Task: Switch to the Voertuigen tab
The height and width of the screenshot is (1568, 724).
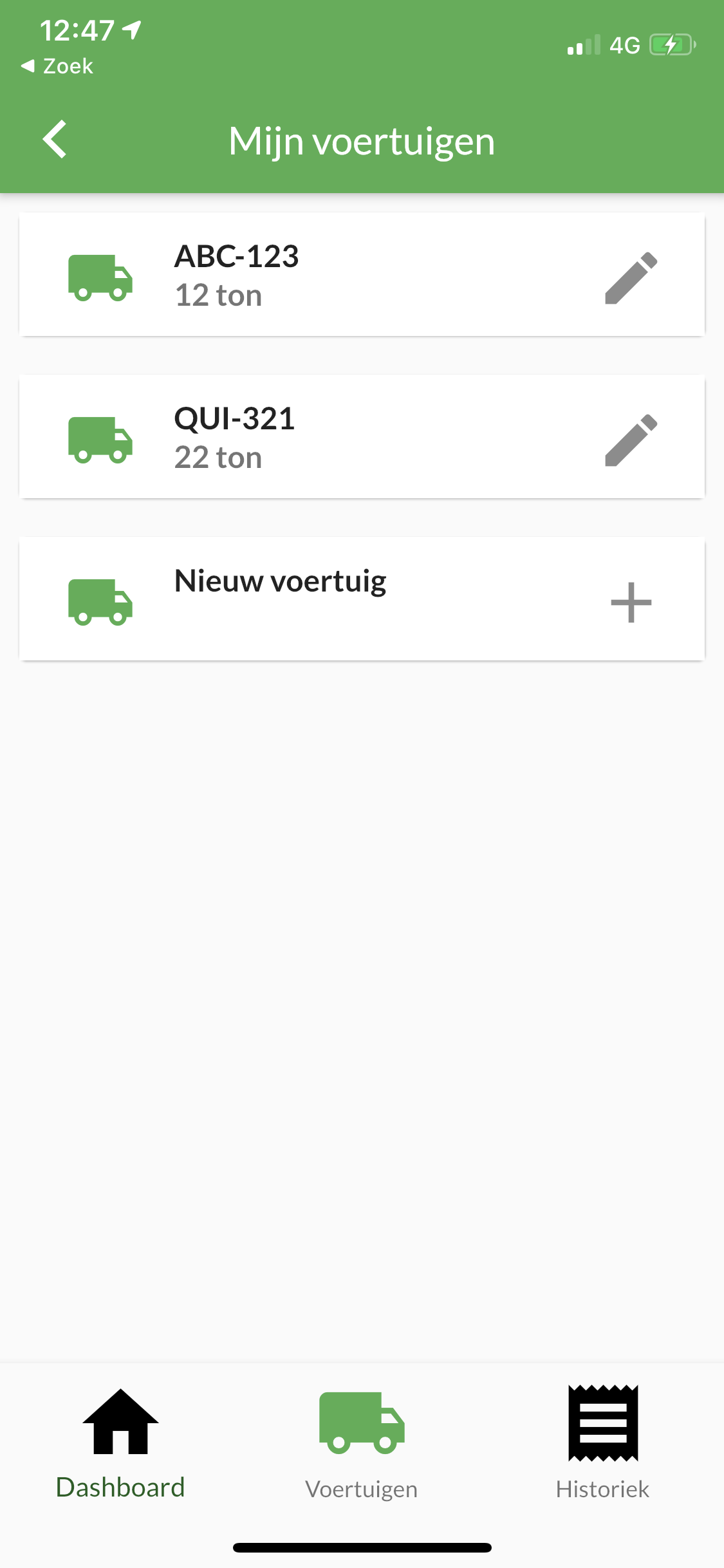Action: [362, 1443]
